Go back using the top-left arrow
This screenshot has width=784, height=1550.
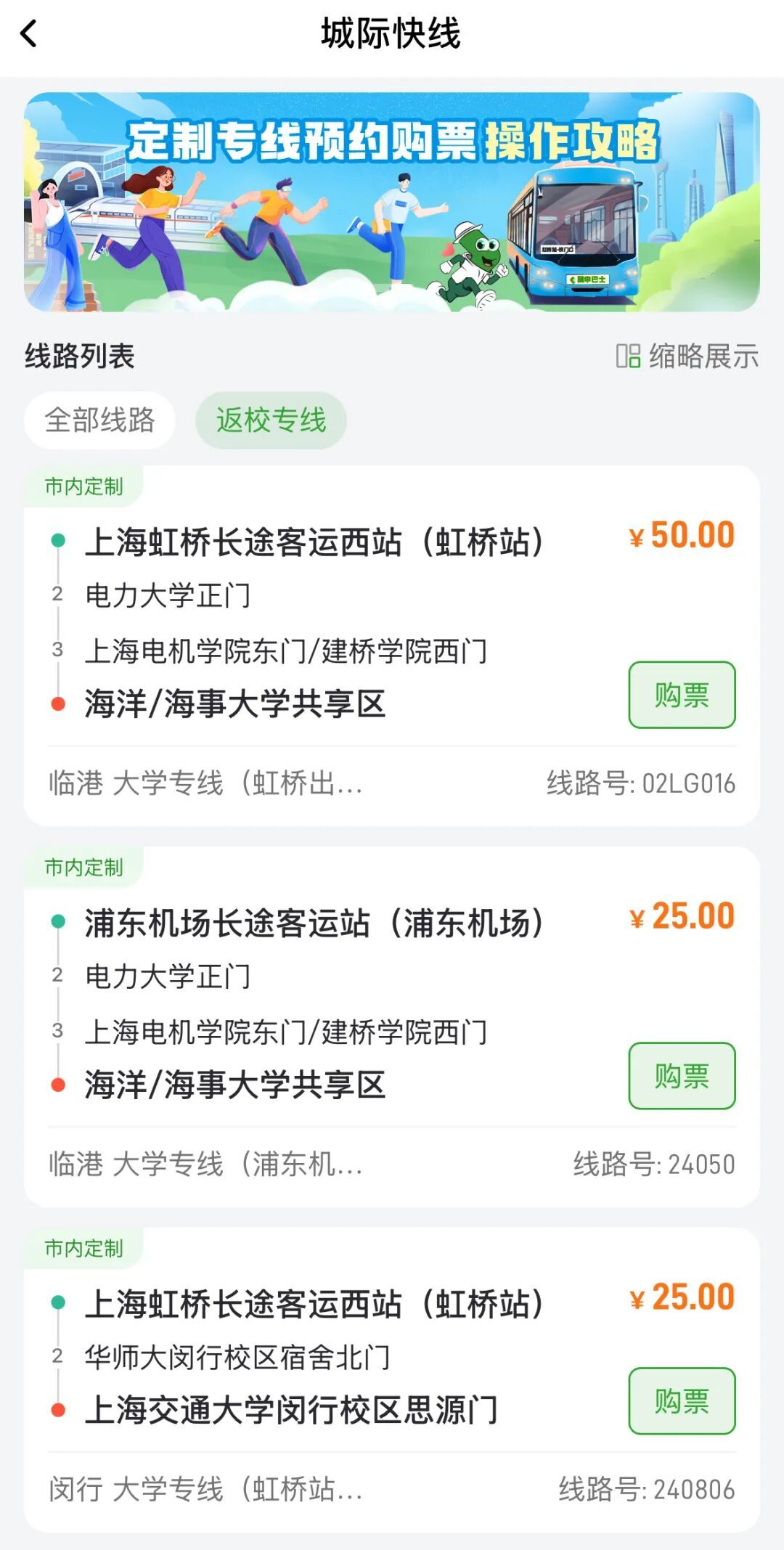[x=29, y=33]
